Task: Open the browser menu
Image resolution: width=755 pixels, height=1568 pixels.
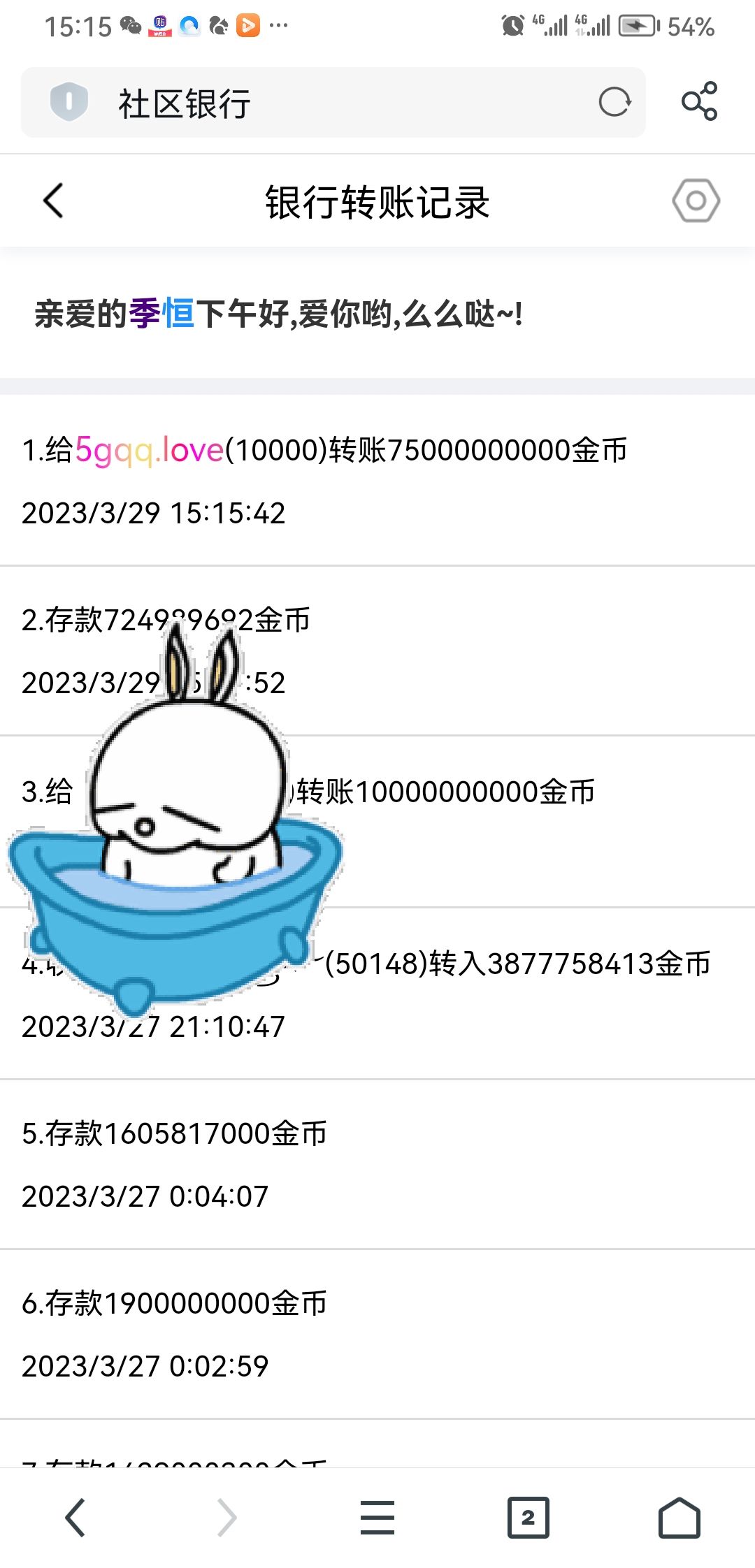Action: (377, 1517)
